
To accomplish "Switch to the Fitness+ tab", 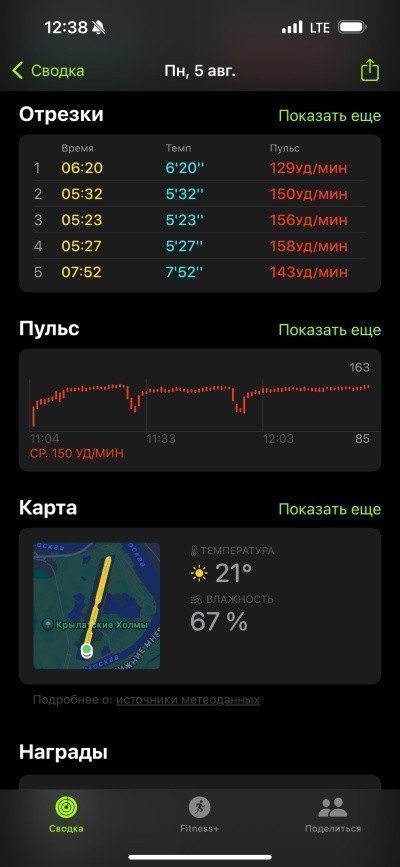I will click(200, 814).
